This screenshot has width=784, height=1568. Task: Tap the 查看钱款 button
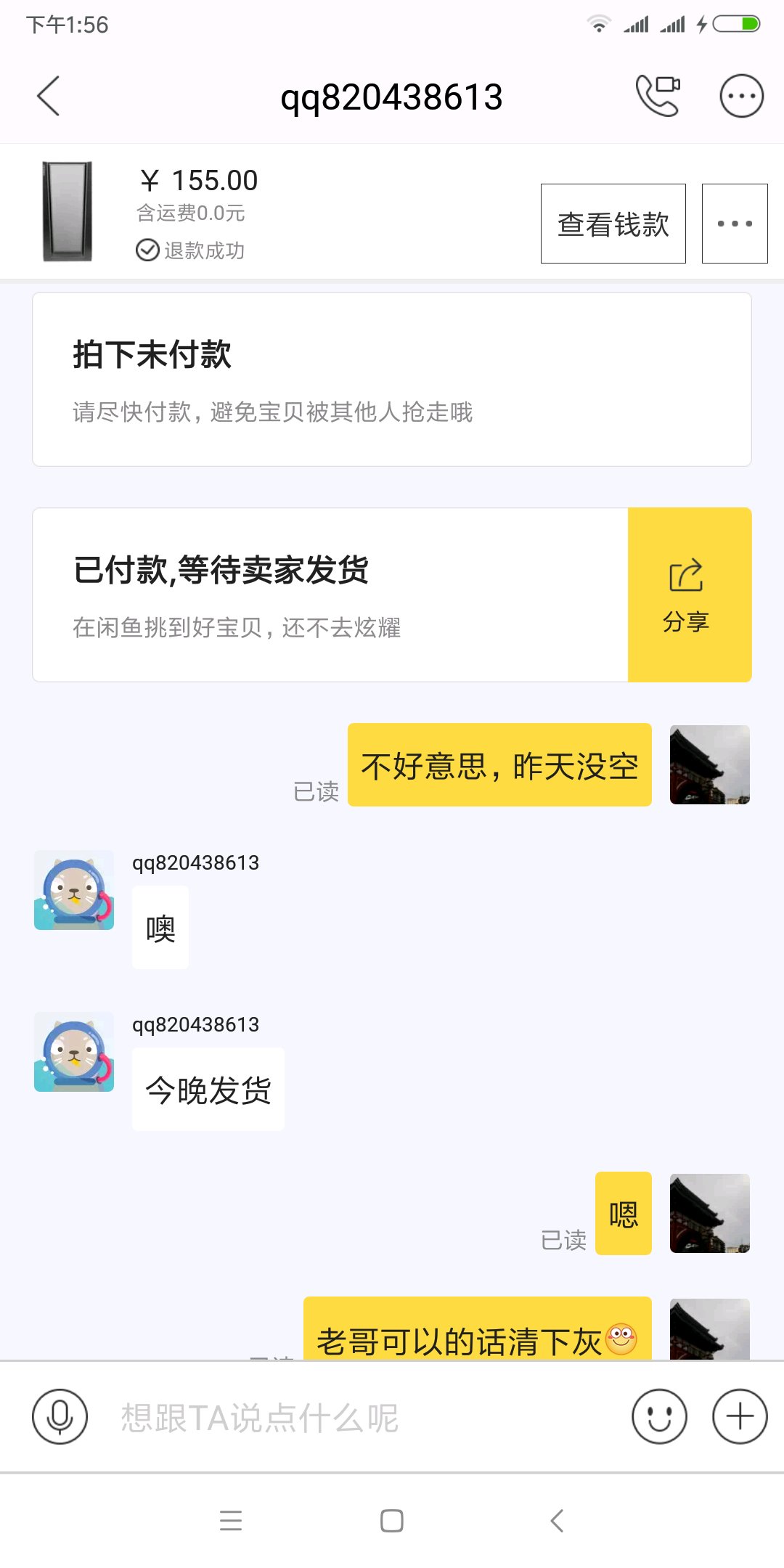(613, 224)
